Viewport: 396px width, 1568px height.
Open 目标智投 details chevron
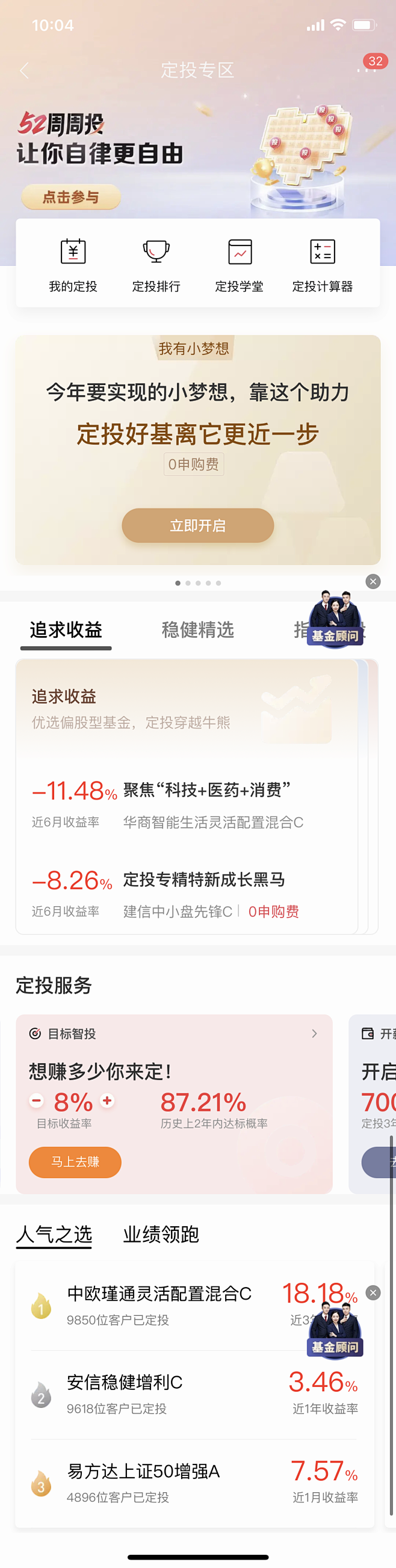[x=314, y=1034]
